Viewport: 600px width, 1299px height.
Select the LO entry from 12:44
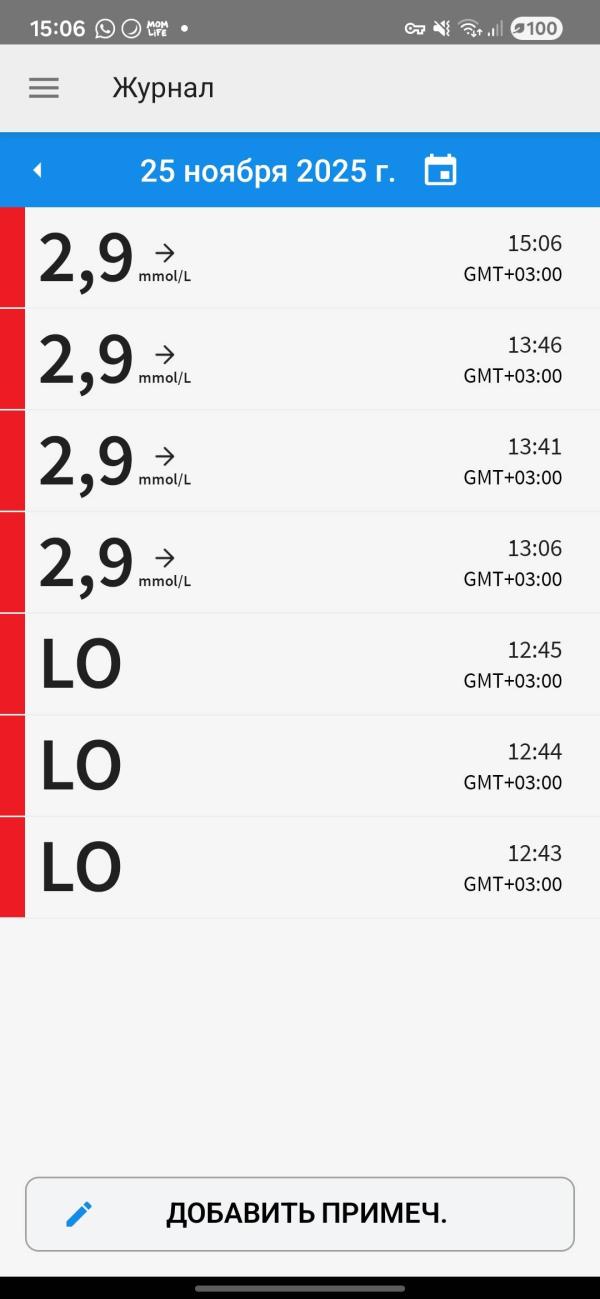click(300, 766)
